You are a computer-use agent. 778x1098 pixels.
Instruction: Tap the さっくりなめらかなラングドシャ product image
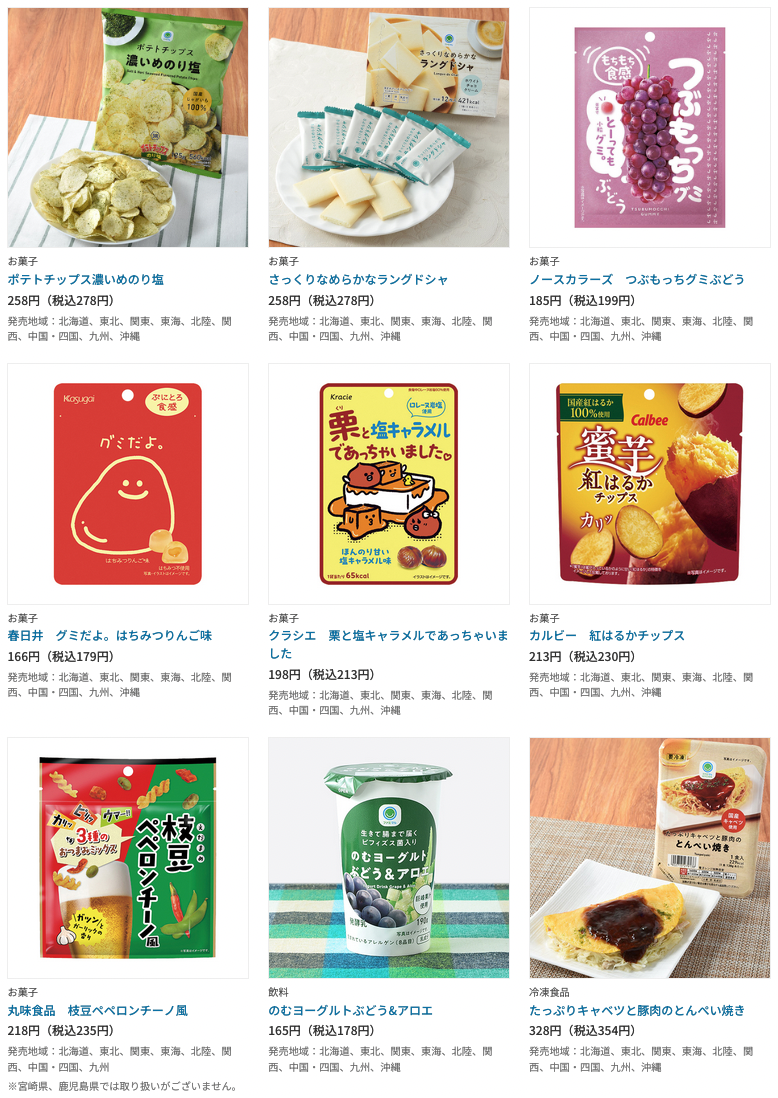click(x=389, y=128)
